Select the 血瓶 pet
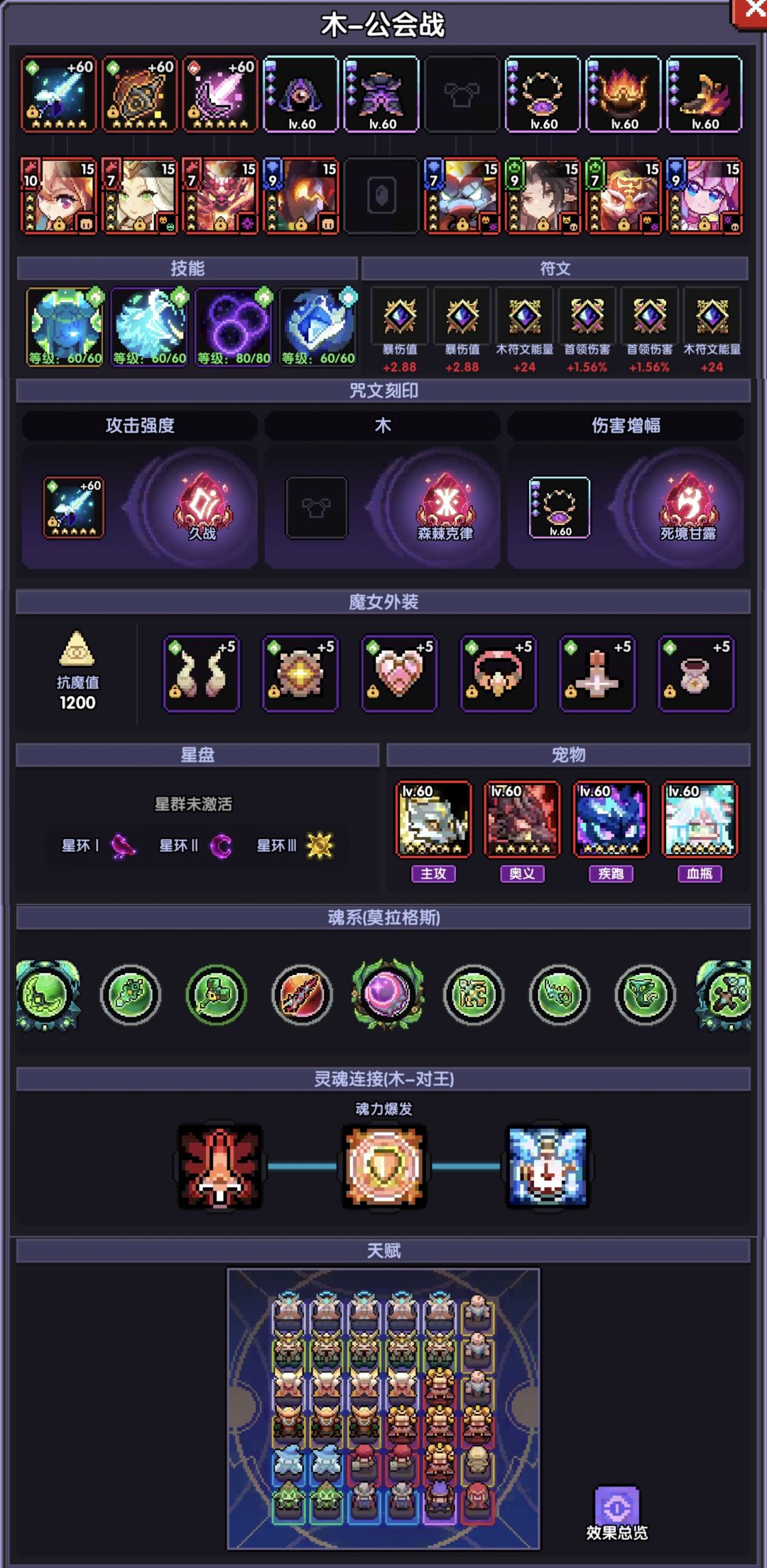This screenshot has height=1568, width=767. pyautogui.click(x=700, y=819)
